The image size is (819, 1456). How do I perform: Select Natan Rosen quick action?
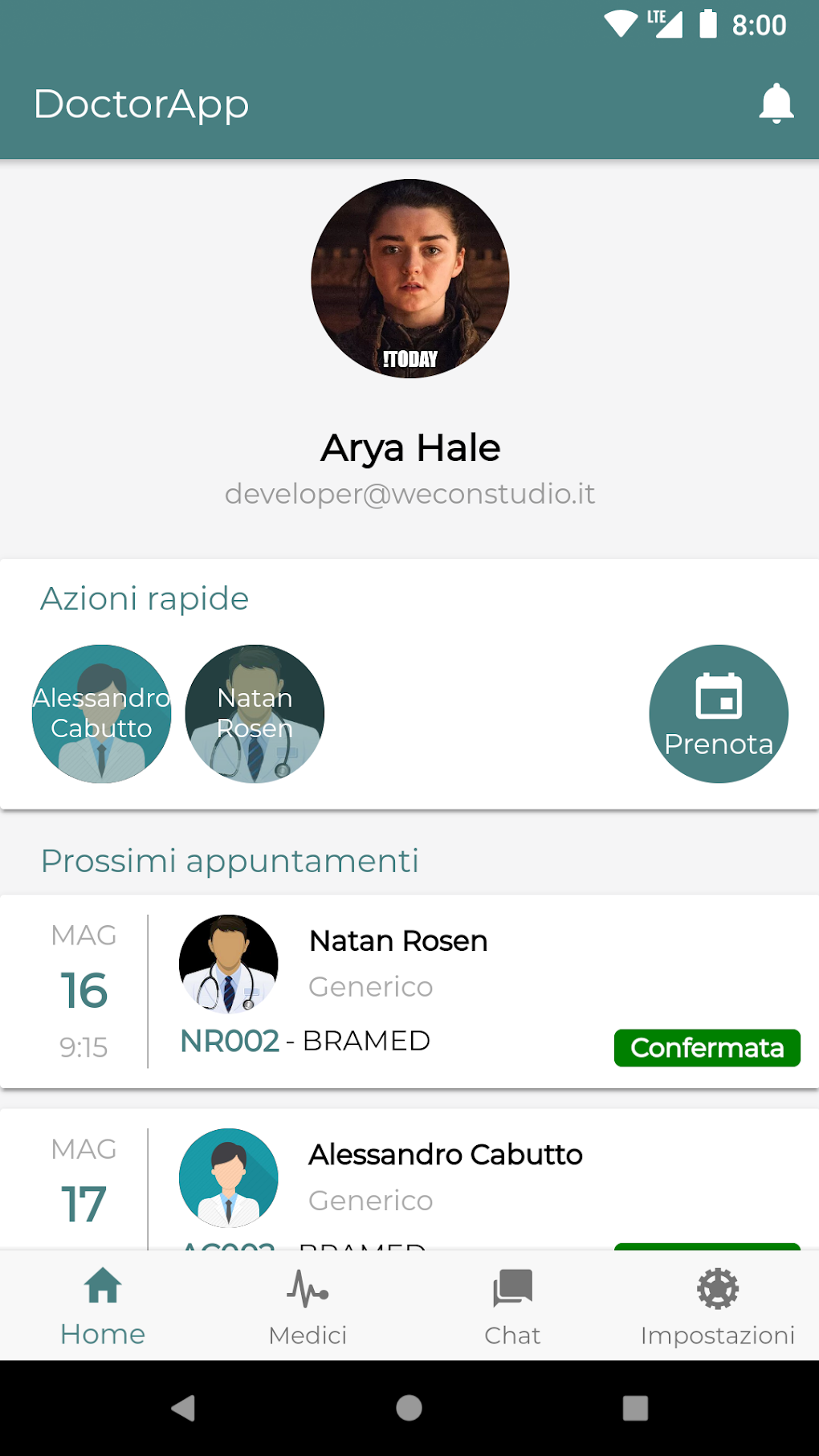(255, 714)
